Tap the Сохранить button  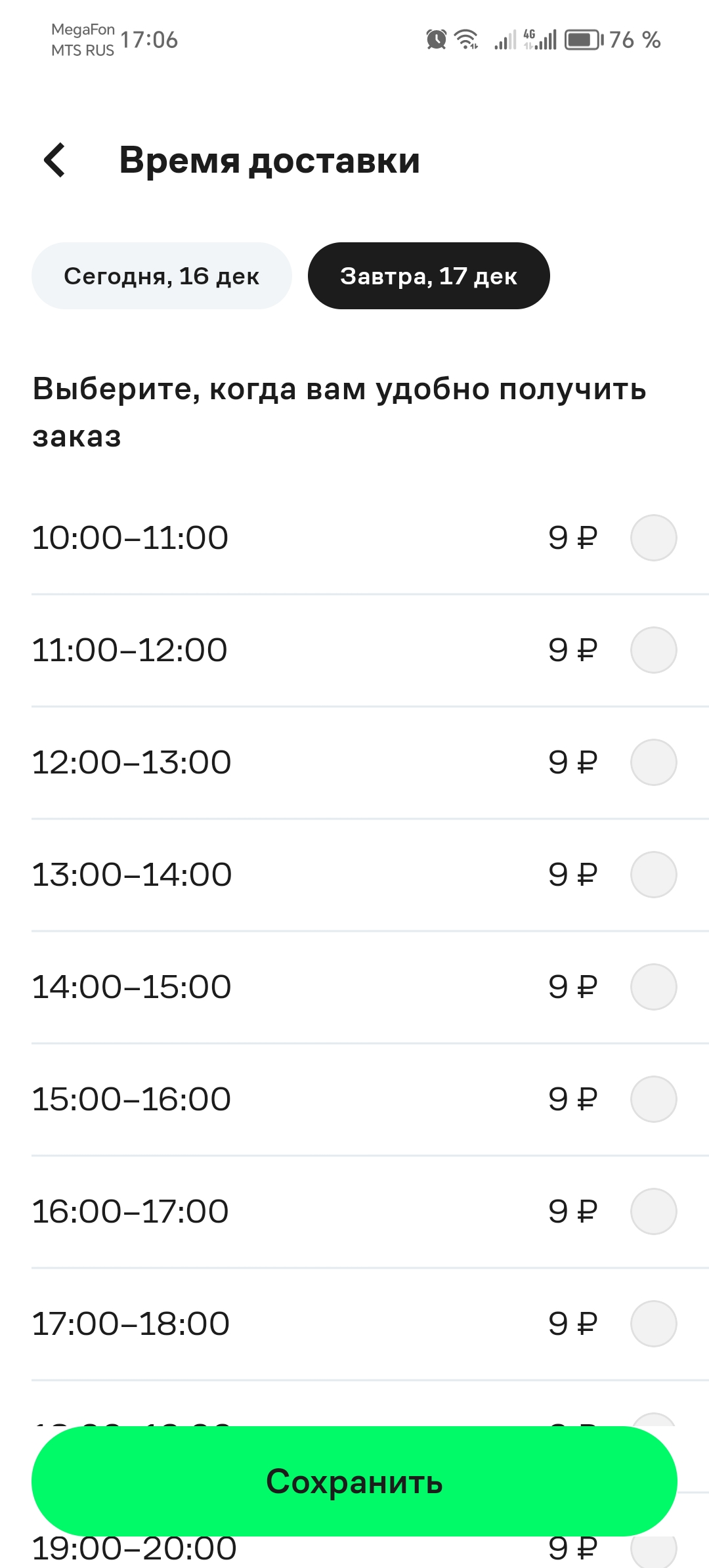354,1482
